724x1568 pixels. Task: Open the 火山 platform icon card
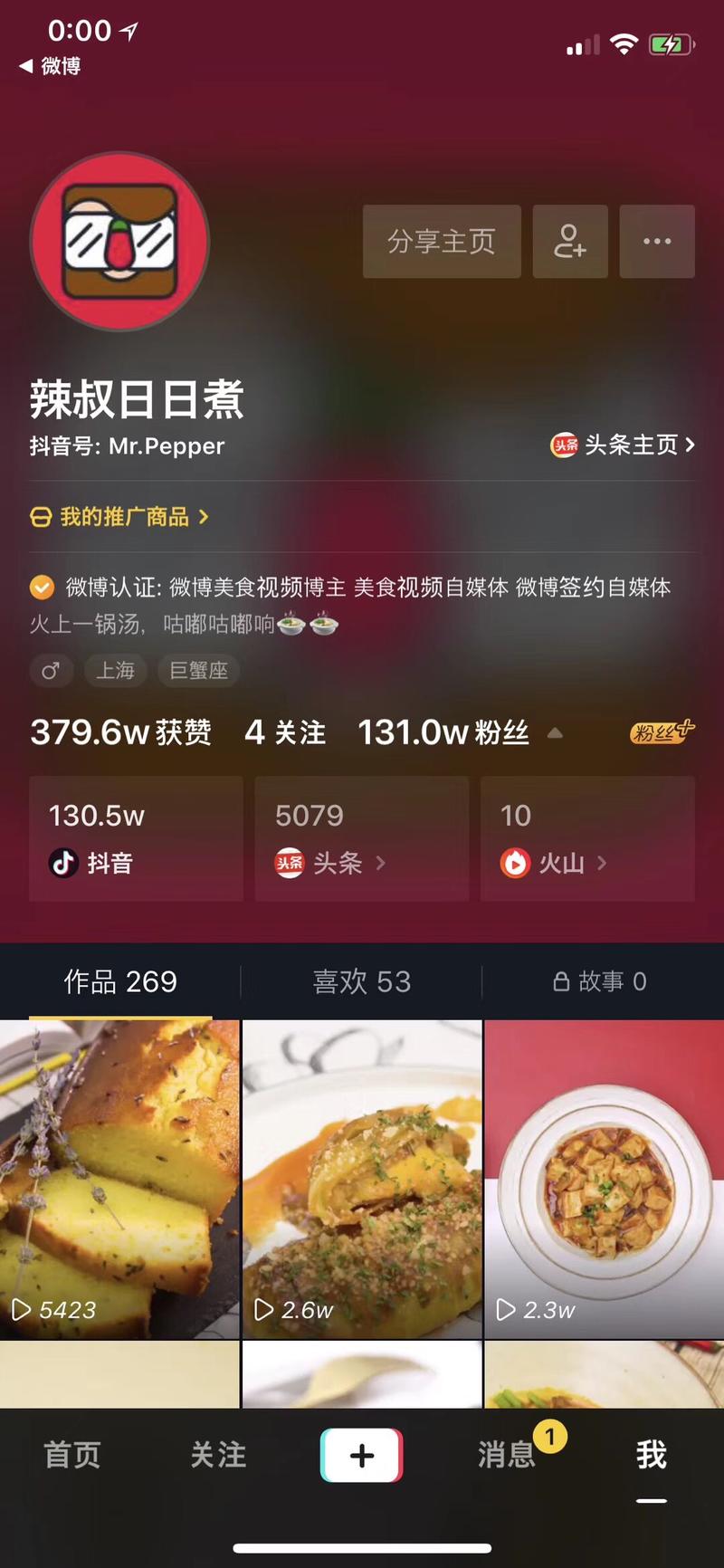pyautogui.click(x=586, y=837)
